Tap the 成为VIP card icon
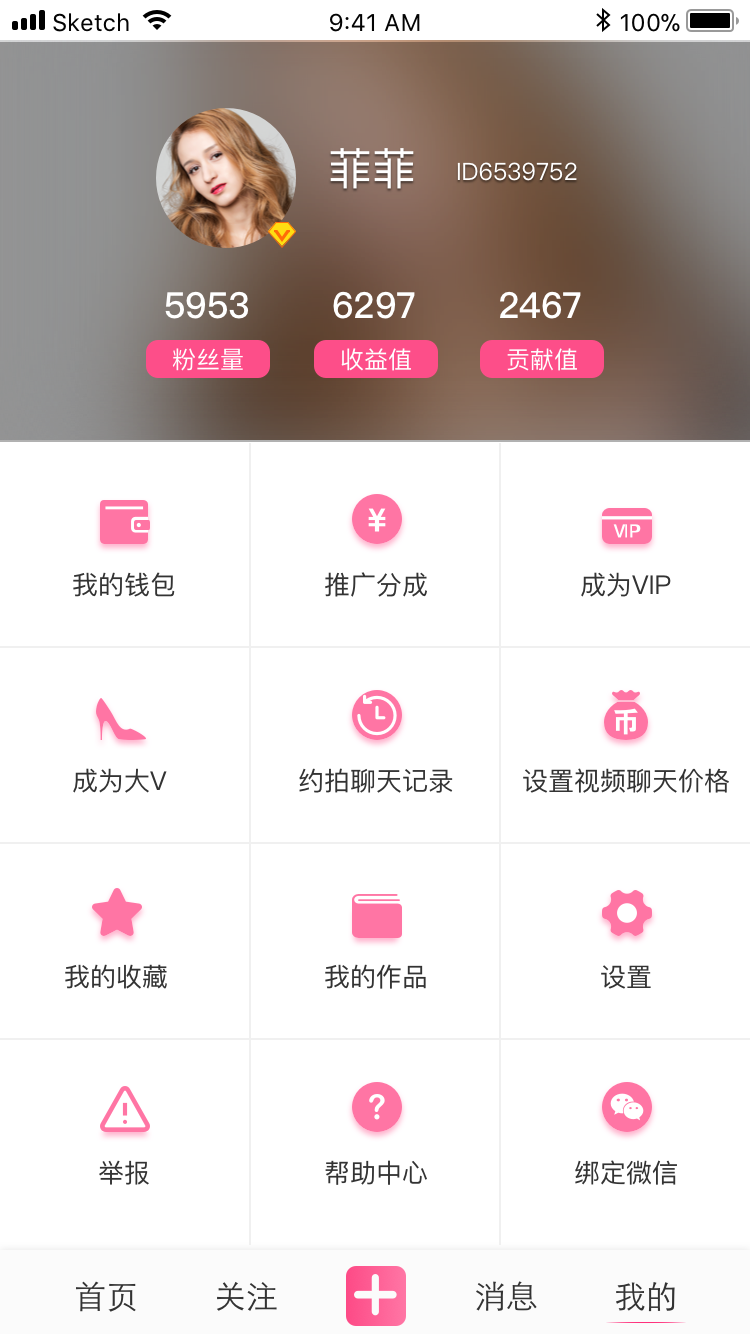This screenshot has height=1334, width=750. 625,525
